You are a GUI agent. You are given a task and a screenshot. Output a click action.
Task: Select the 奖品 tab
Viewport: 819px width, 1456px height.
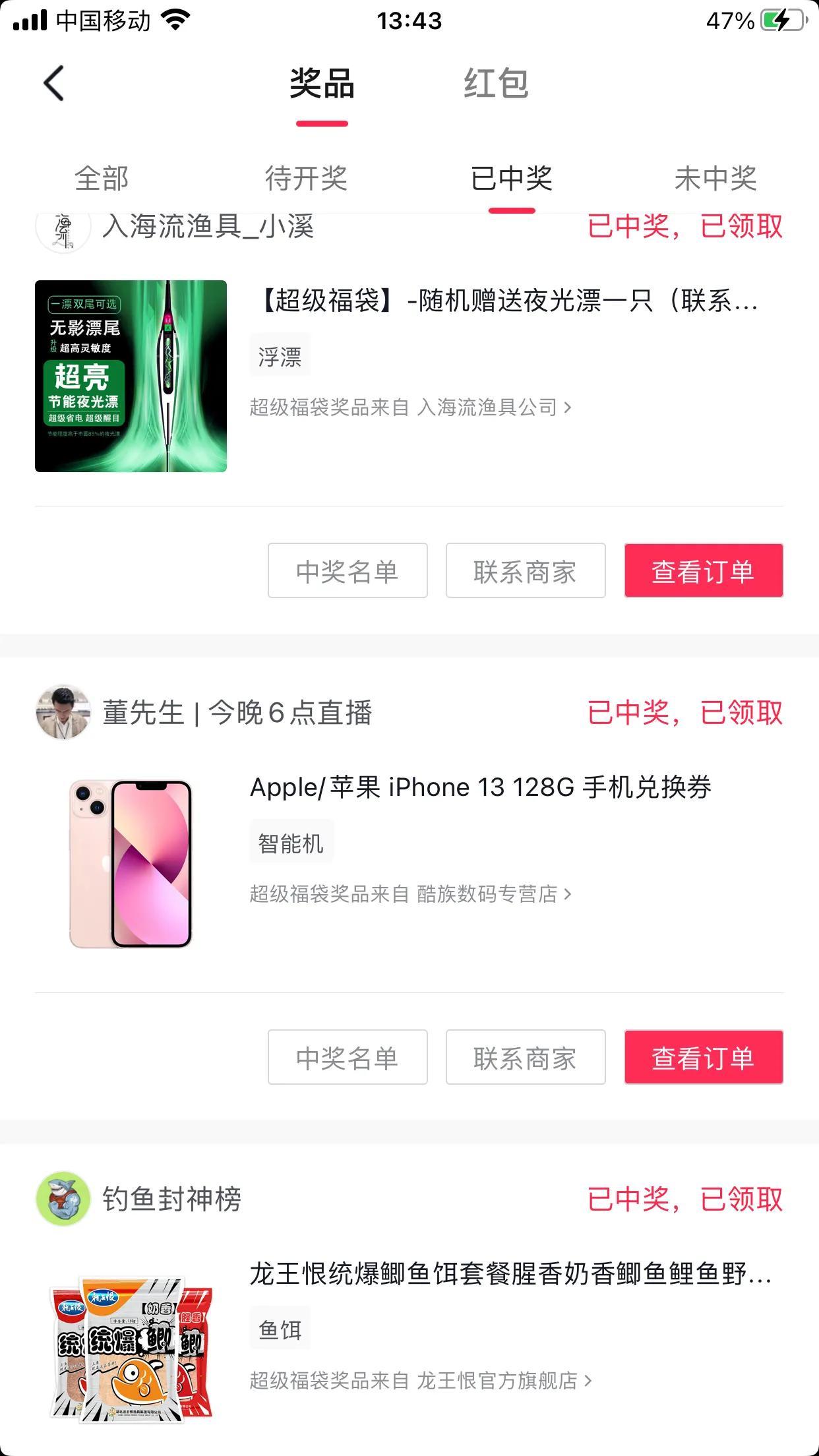pyautogui.click(x=322, y=84)
